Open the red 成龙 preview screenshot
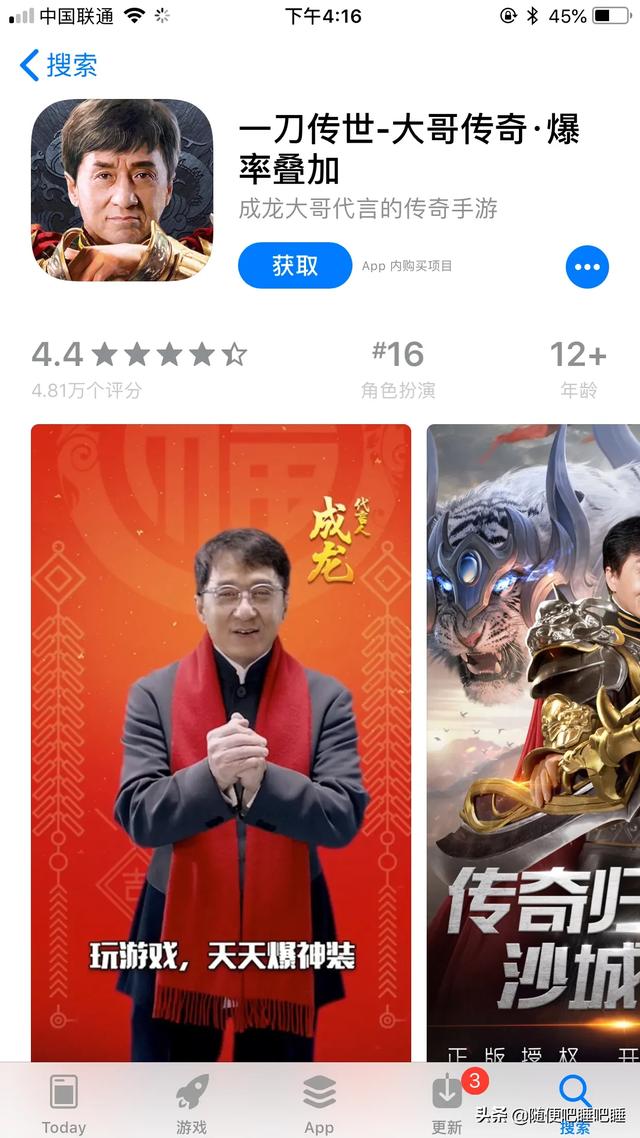The width and height of the screenshot is (640, 1138). click(220, 740)
